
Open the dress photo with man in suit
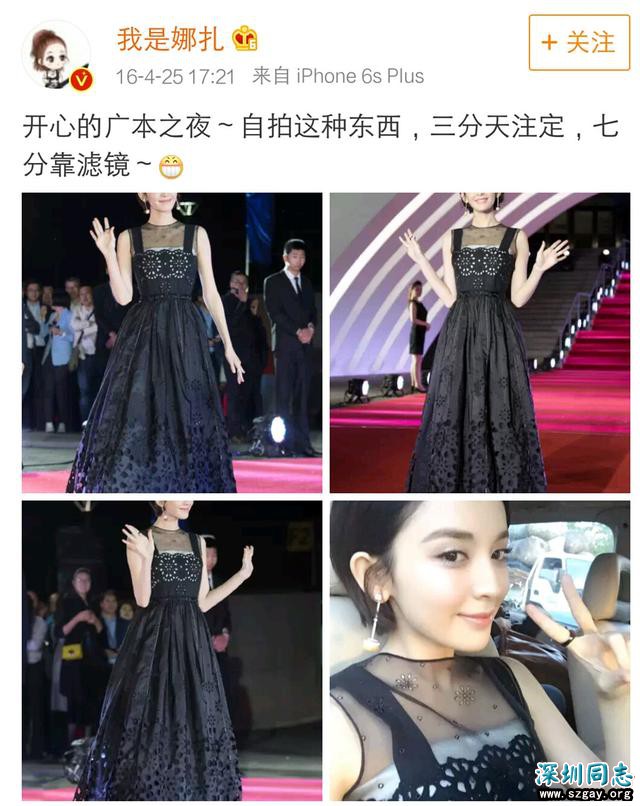coord(172,342)
